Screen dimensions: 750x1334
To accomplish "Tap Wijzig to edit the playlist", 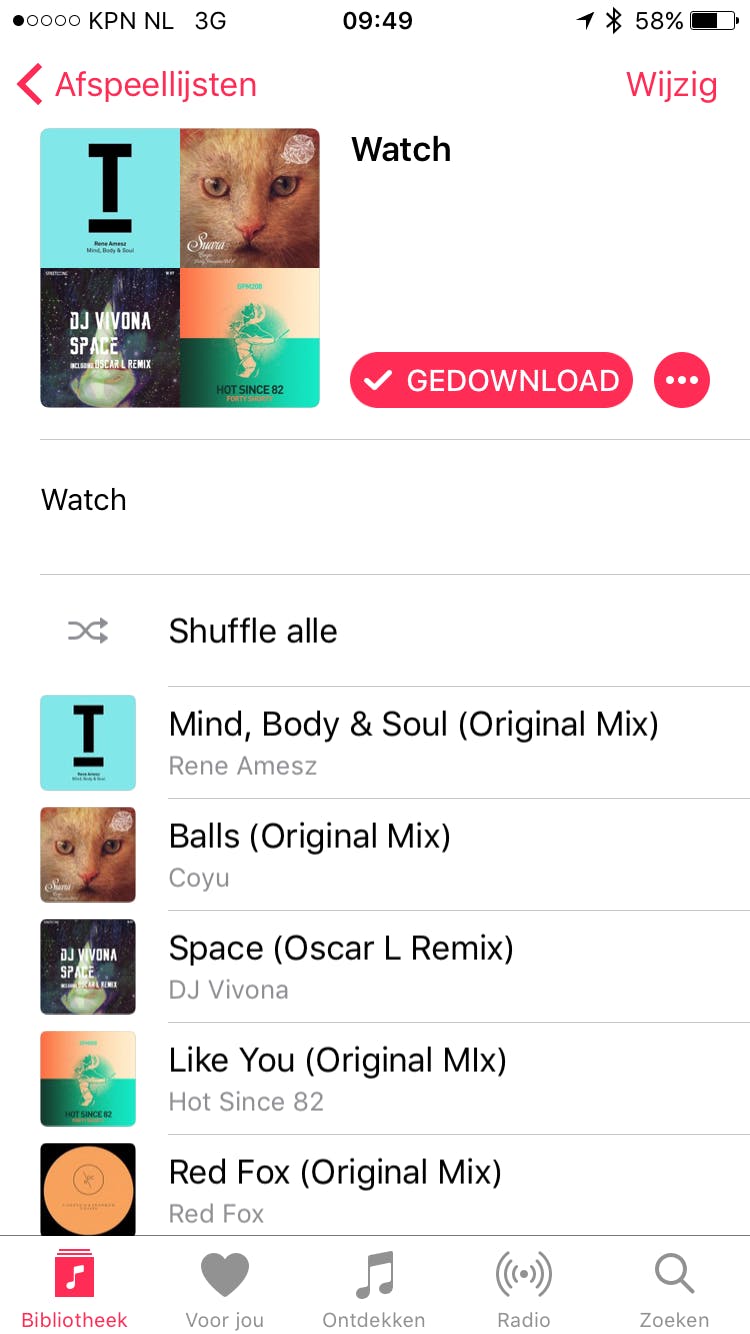I will pos(671,85).
